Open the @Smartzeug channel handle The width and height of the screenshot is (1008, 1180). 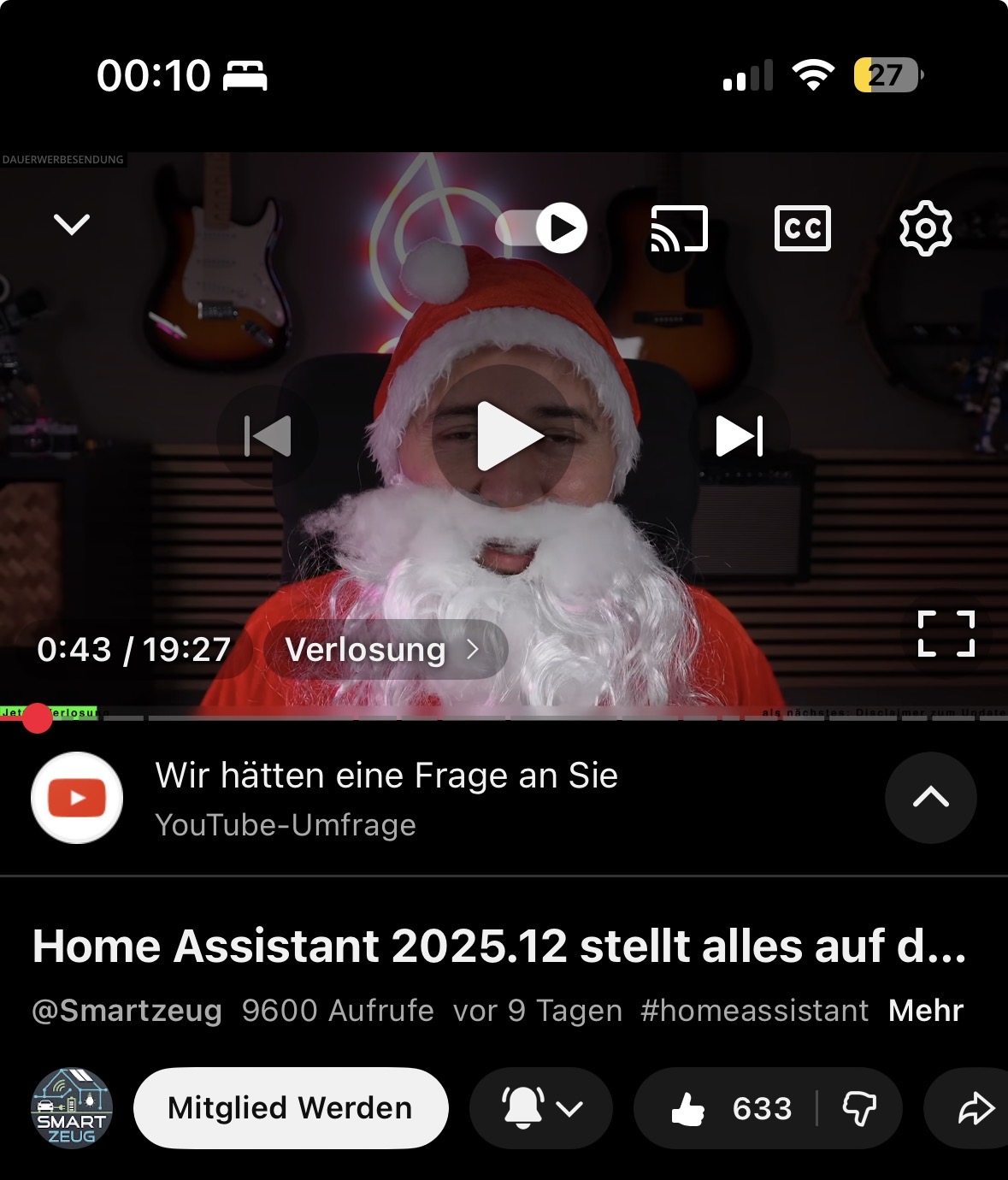coord(127,1011)
